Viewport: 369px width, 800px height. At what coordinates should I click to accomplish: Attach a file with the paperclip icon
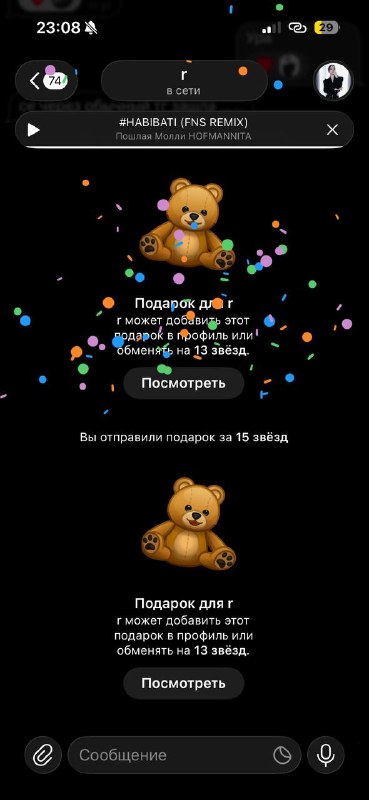pyautogui.click(x=43, y=755)
